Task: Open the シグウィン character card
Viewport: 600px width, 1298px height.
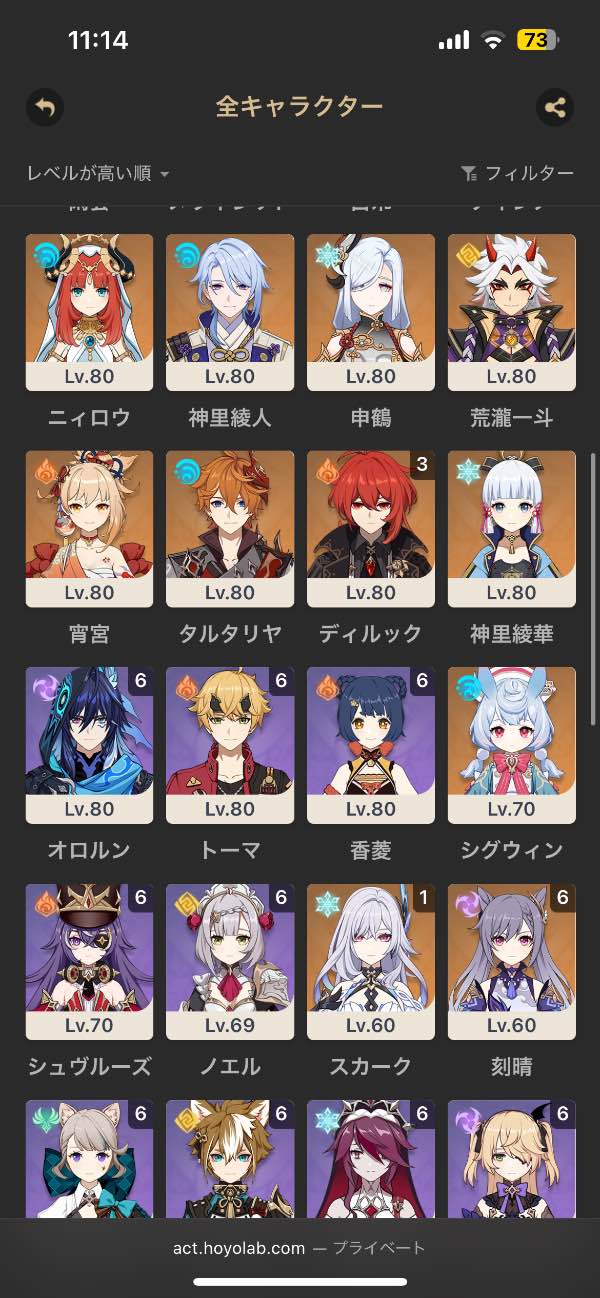Action: 512,745
